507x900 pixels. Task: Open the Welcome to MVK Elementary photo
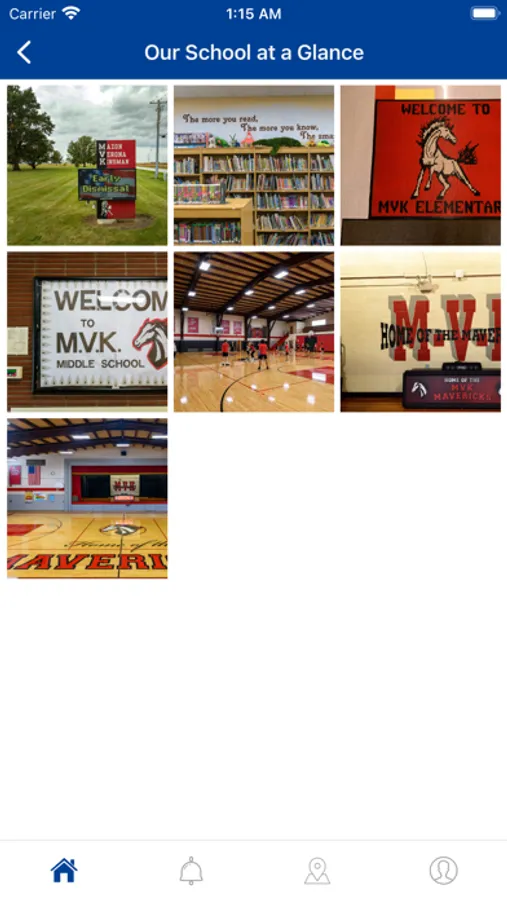click(x=420, y=165)
